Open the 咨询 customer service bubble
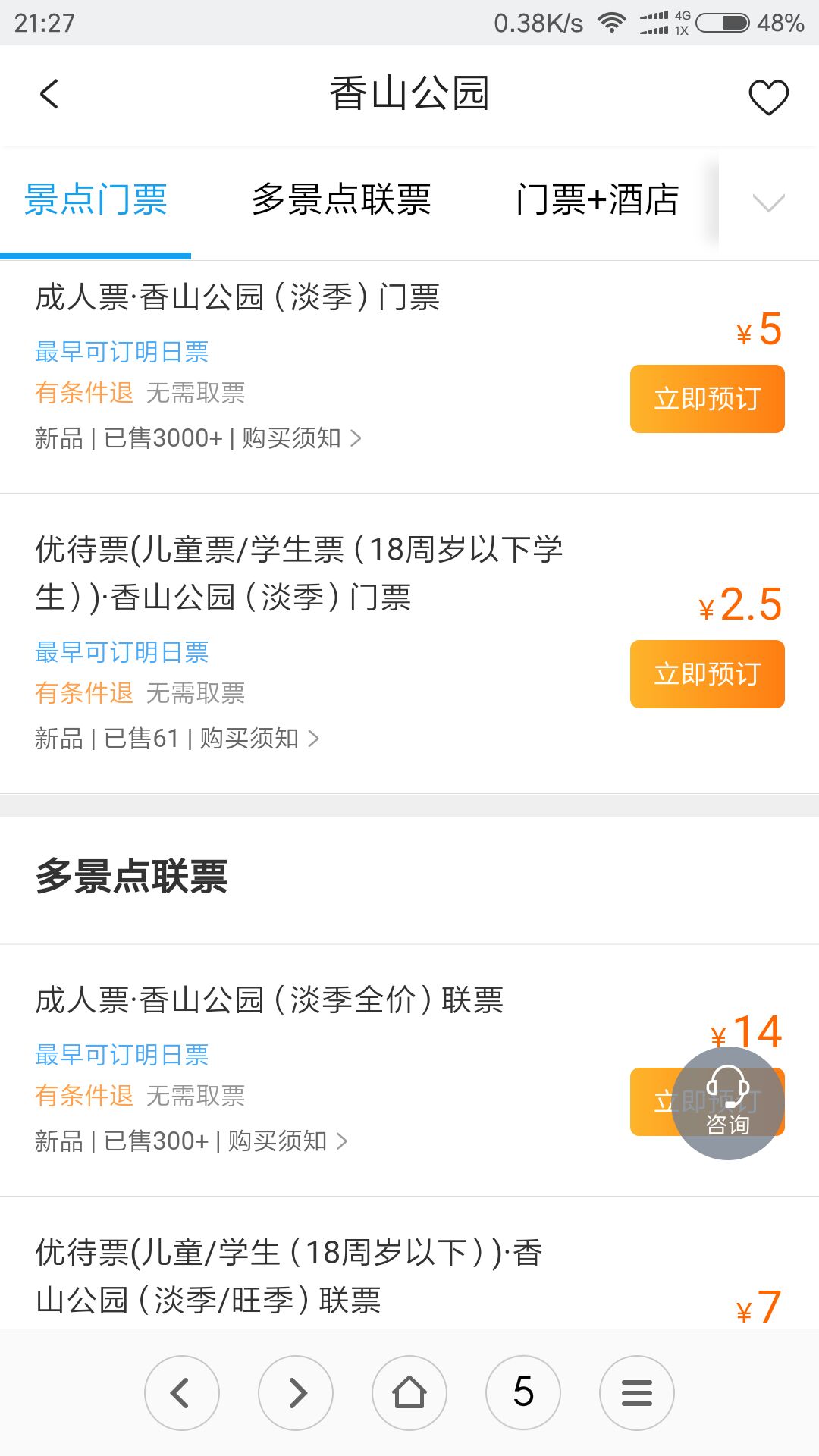The width and height of the screenshot is (819, 1456). [x=728, y=1103]
